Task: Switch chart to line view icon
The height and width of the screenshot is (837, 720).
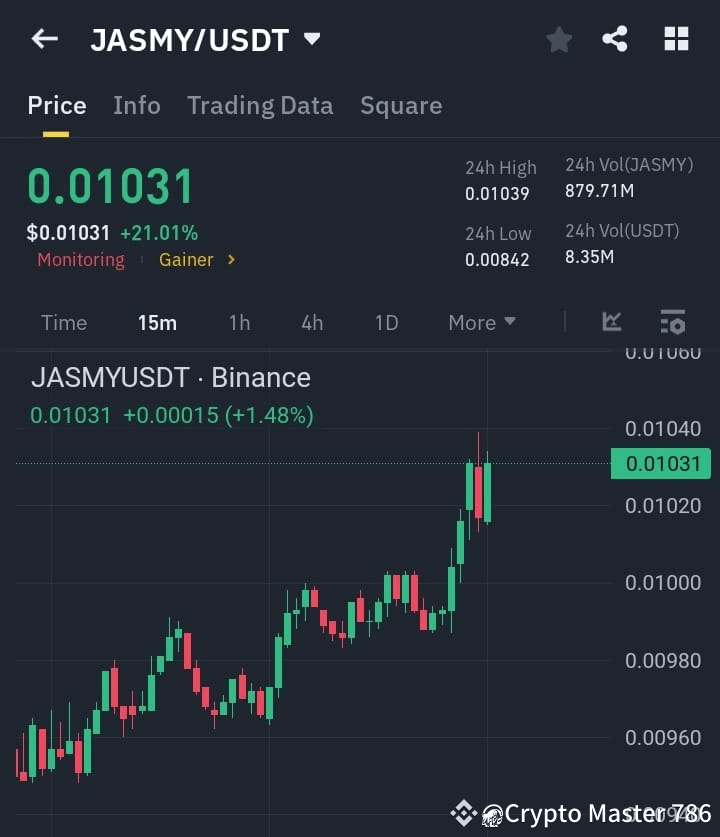Action: (x=611, y=322)
